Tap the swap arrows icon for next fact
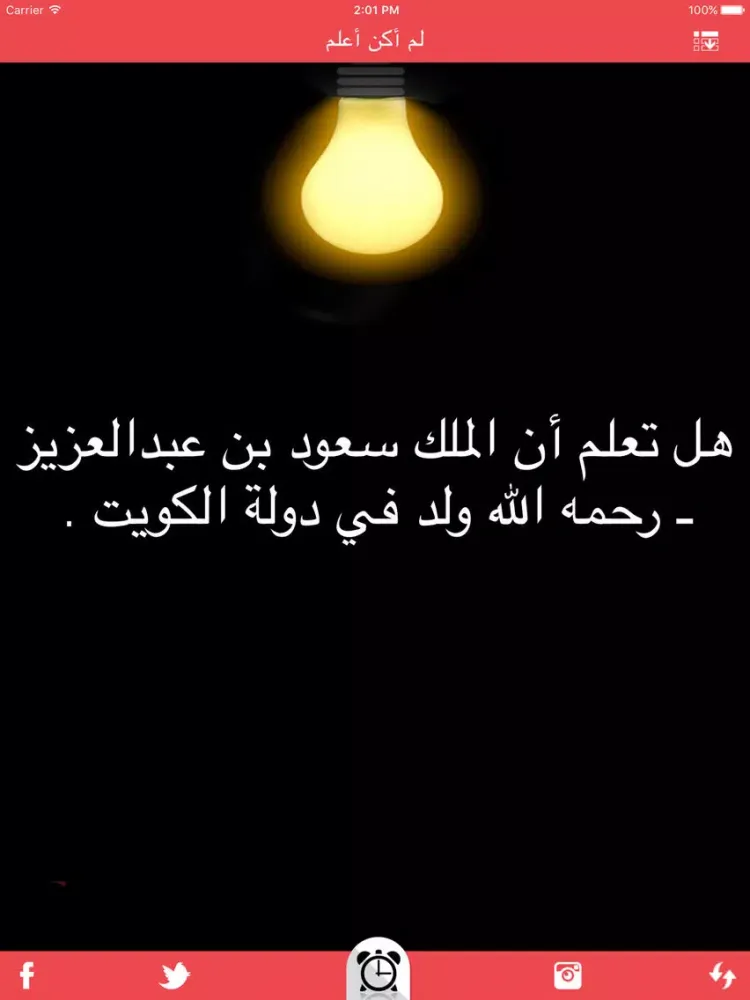The height and width of the screenshot is (1000, 750). click(722, 975)
